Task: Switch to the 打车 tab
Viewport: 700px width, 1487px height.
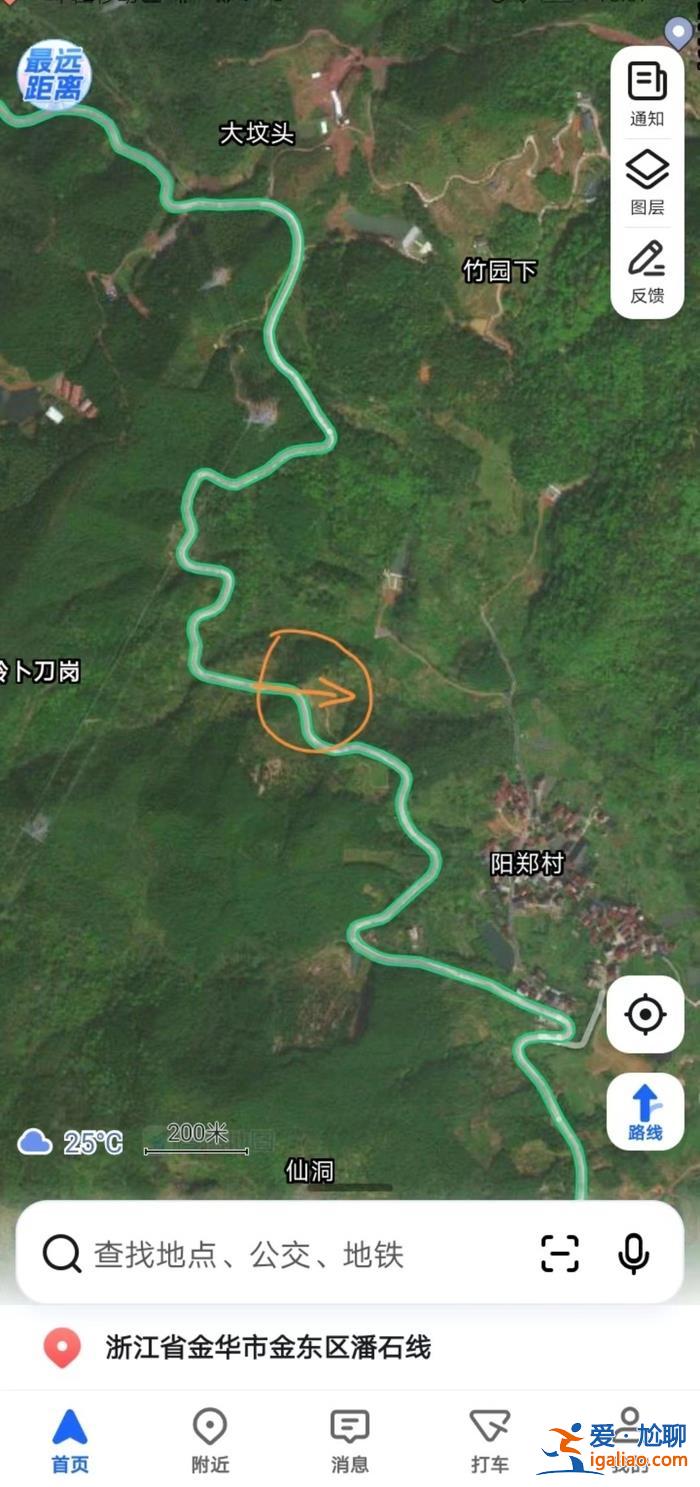Action: pos(490,1441)
